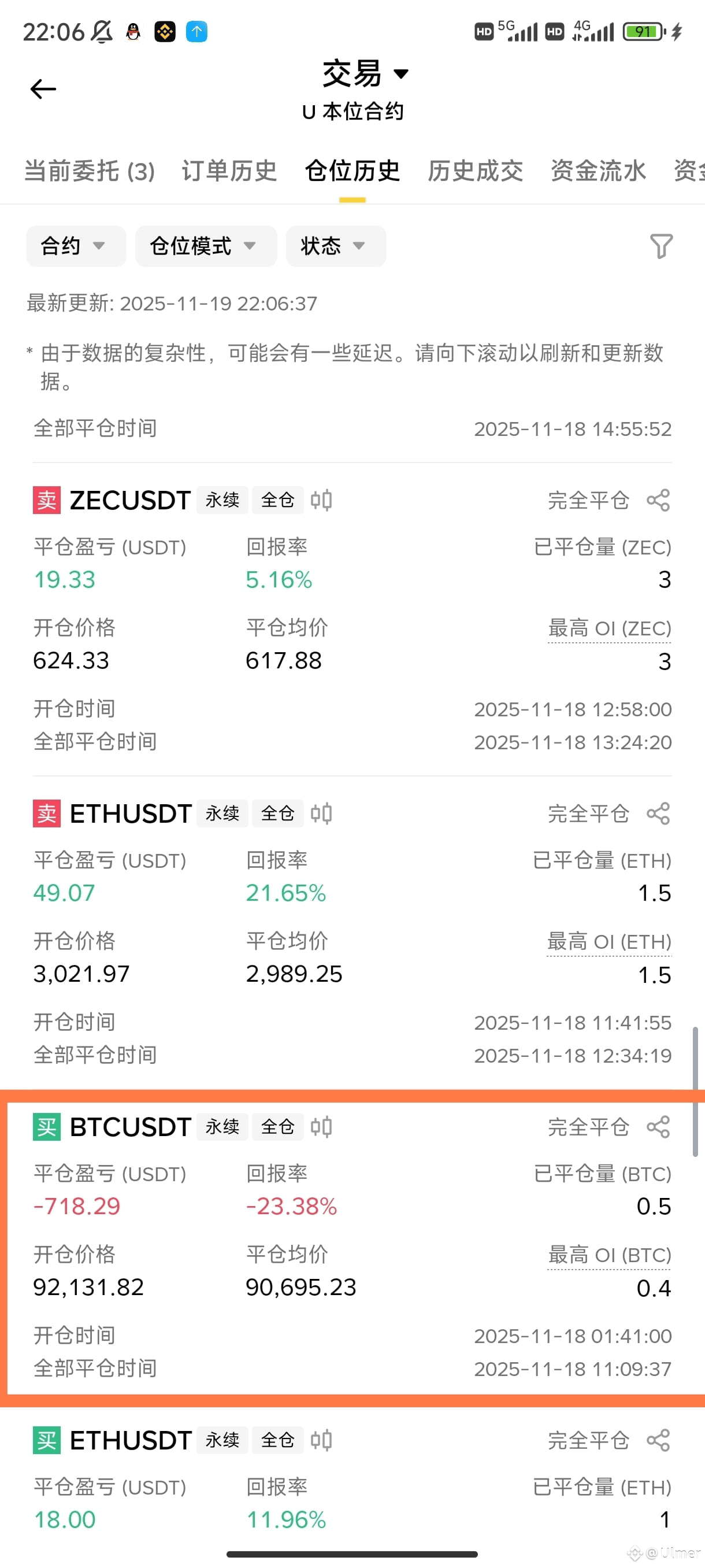
Task: Switch to the 历史成交 tab
Action: [x=475, y=171]
